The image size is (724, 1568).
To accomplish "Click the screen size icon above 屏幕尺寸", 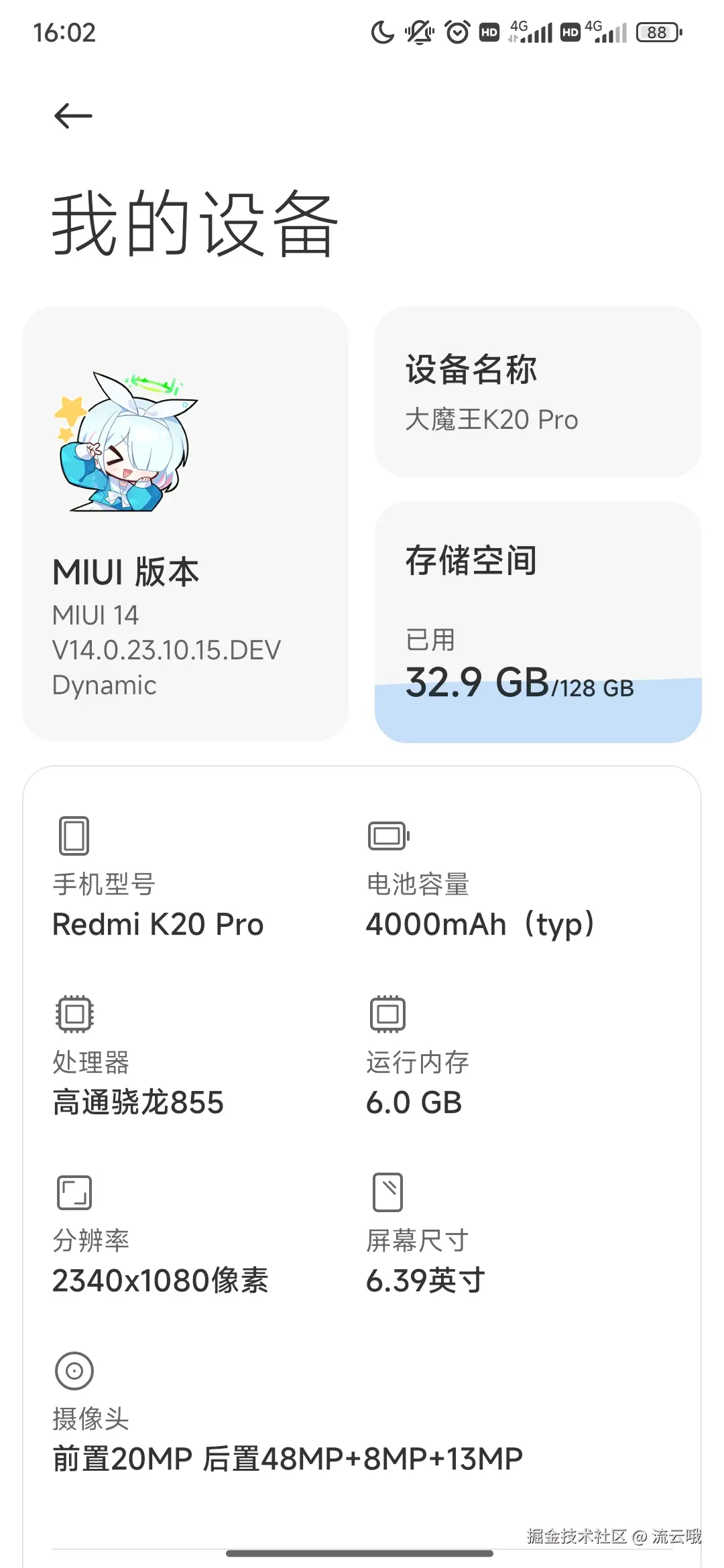I will (385, 1191).
